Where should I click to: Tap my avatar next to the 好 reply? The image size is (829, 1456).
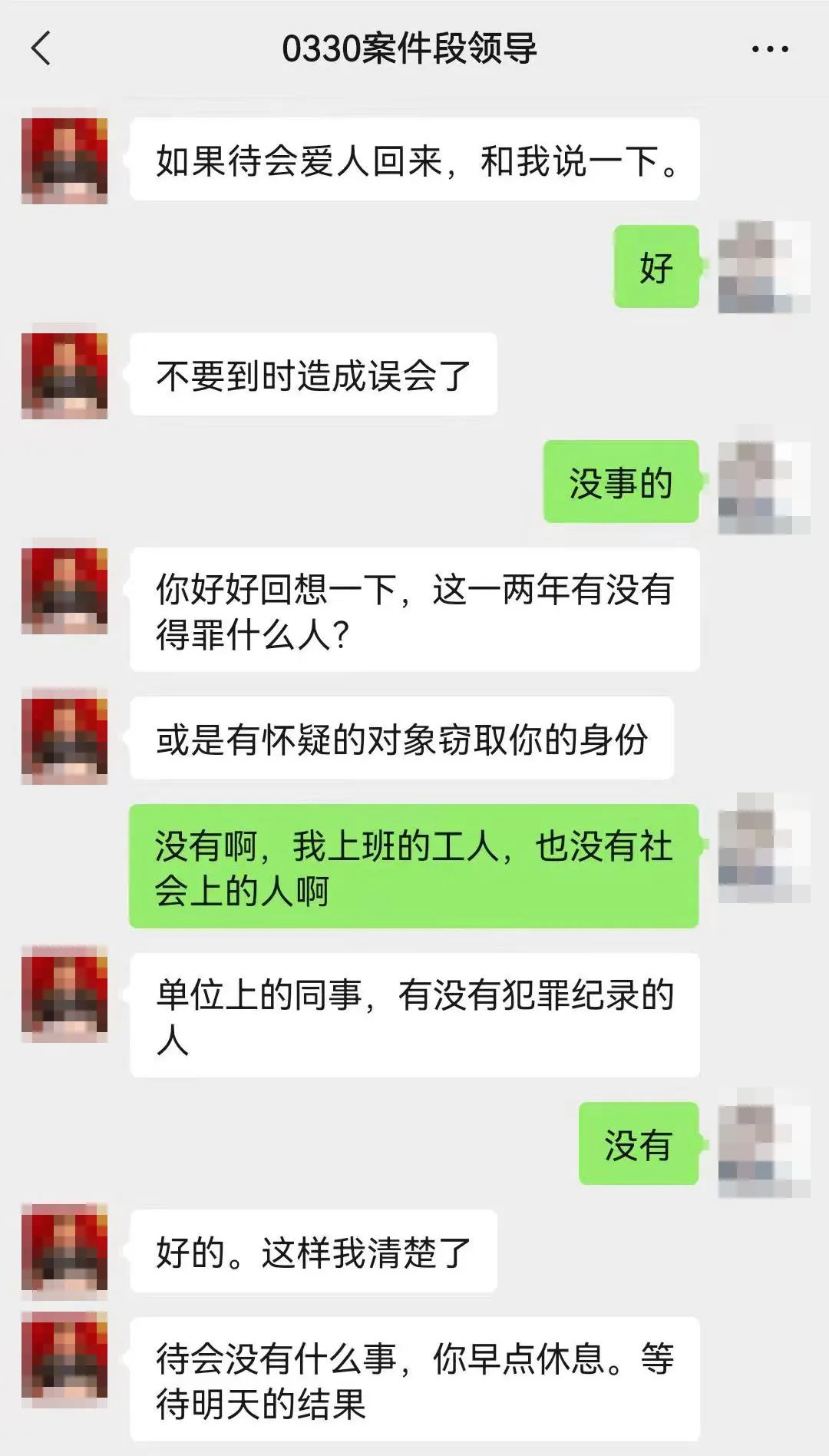pos(764,266)
